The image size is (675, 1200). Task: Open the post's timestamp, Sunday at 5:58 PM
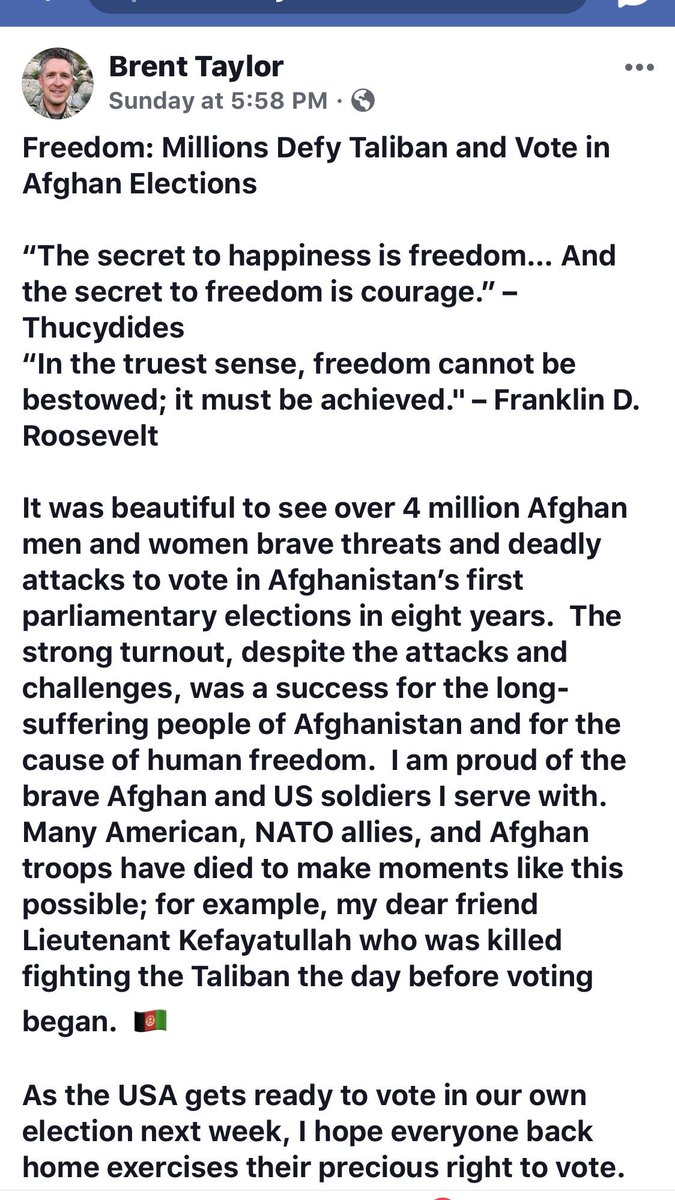coord(217,101)
